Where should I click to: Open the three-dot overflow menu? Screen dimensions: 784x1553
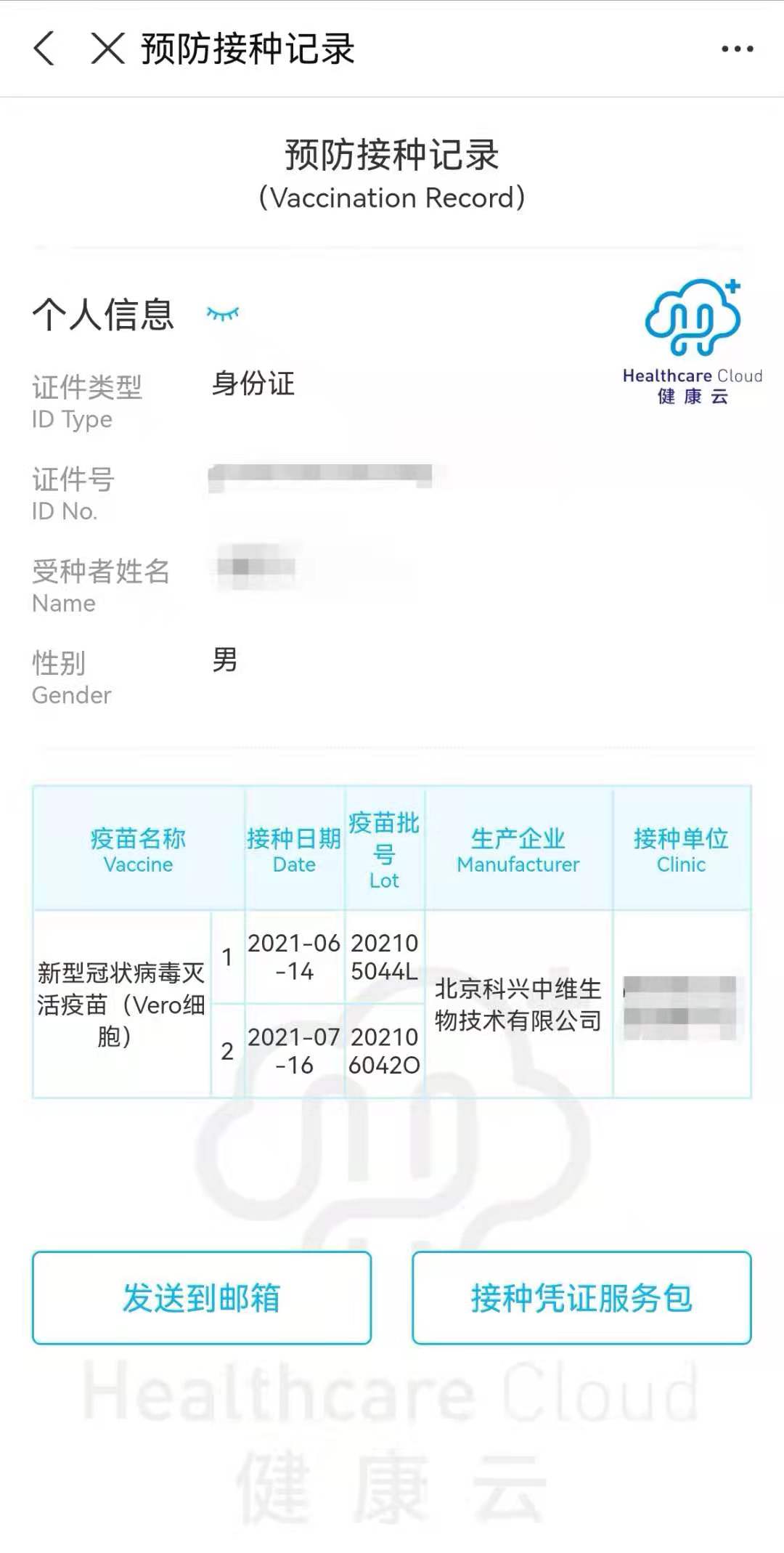coord(737,49)
